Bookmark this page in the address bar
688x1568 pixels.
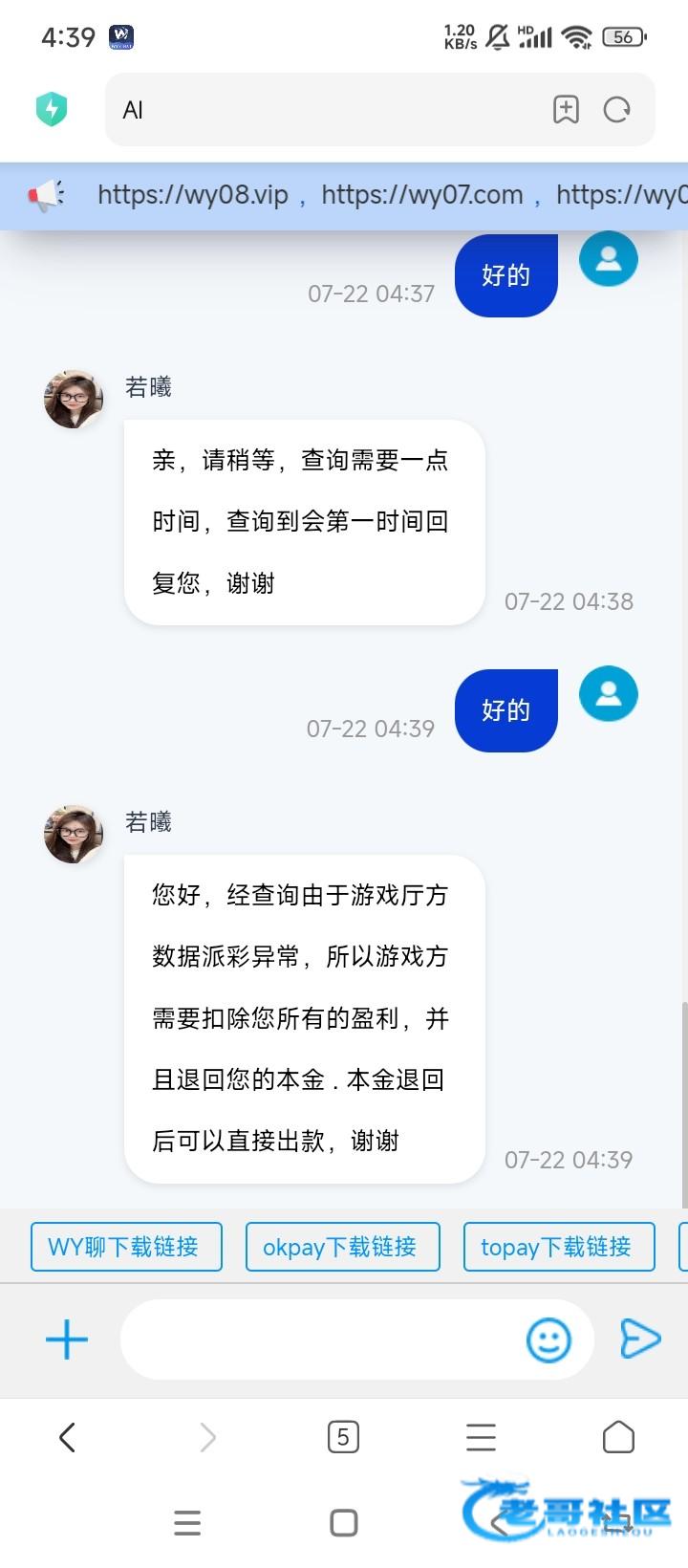pyautogui.click(x=566, y=110)
